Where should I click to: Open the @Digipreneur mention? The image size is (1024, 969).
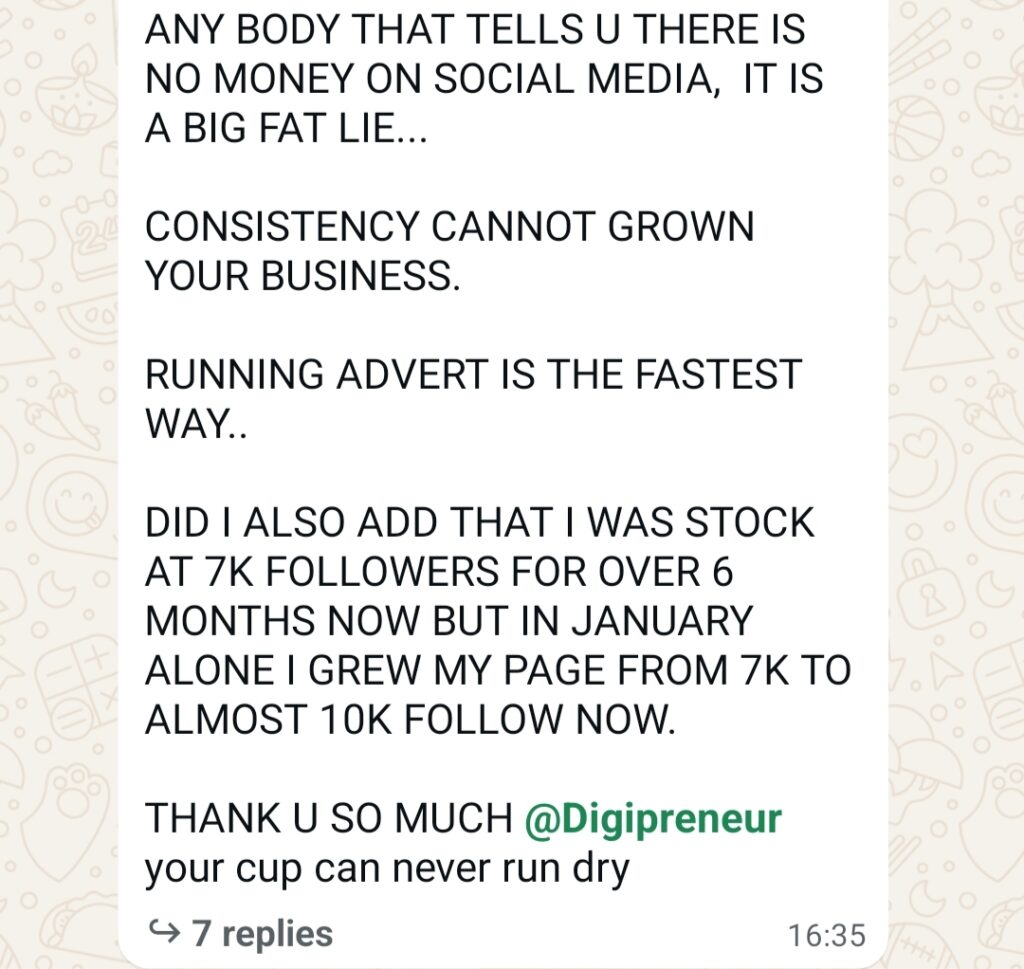coord(653,819)
